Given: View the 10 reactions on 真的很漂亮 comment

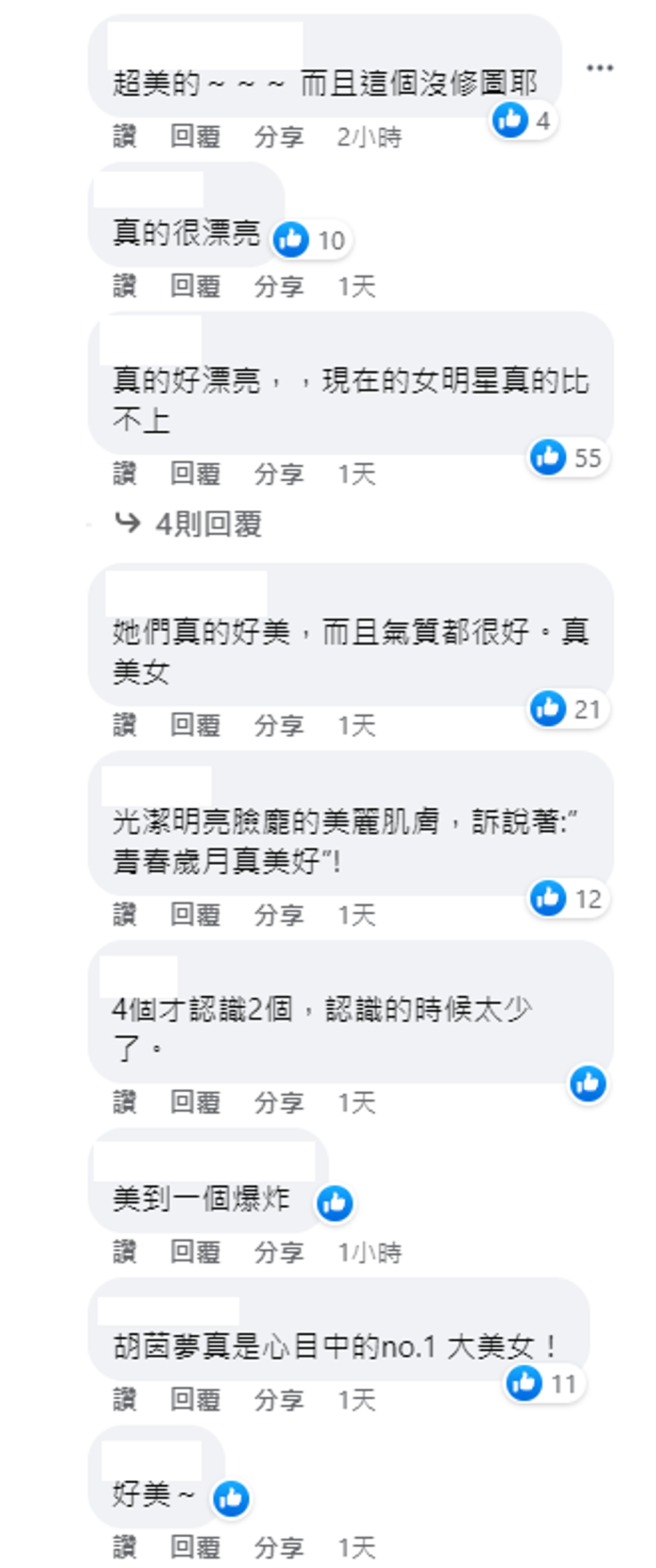Looking at the screenshot, I should [311, 240].
